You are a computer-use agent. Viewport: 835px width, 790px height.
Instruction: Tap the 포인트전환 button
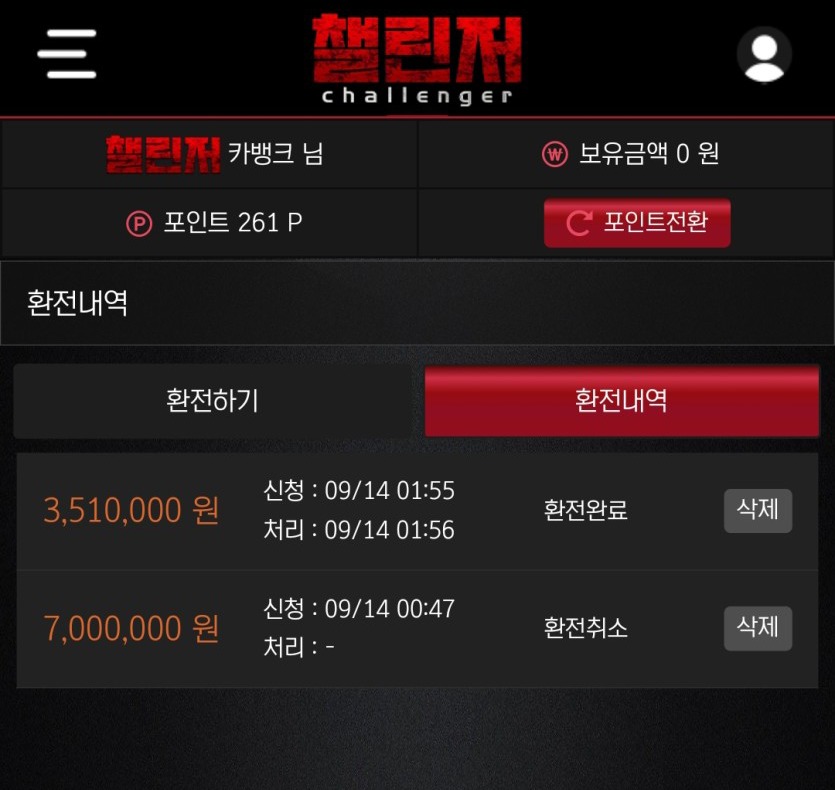637,222
